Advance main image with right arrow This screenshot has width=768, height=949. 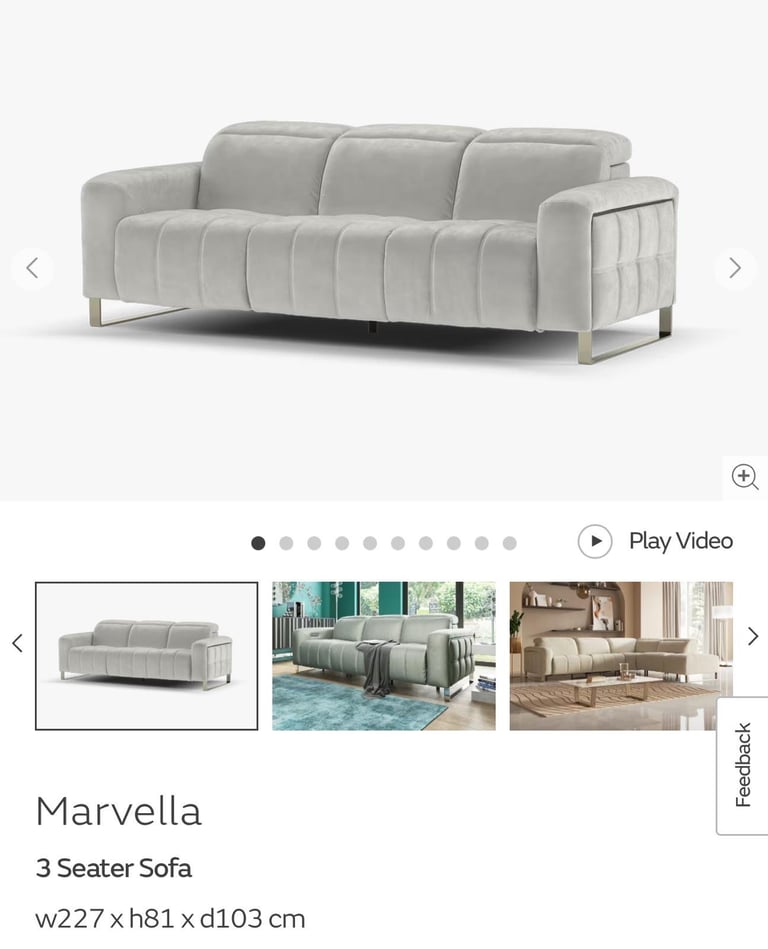coord(736,269)
